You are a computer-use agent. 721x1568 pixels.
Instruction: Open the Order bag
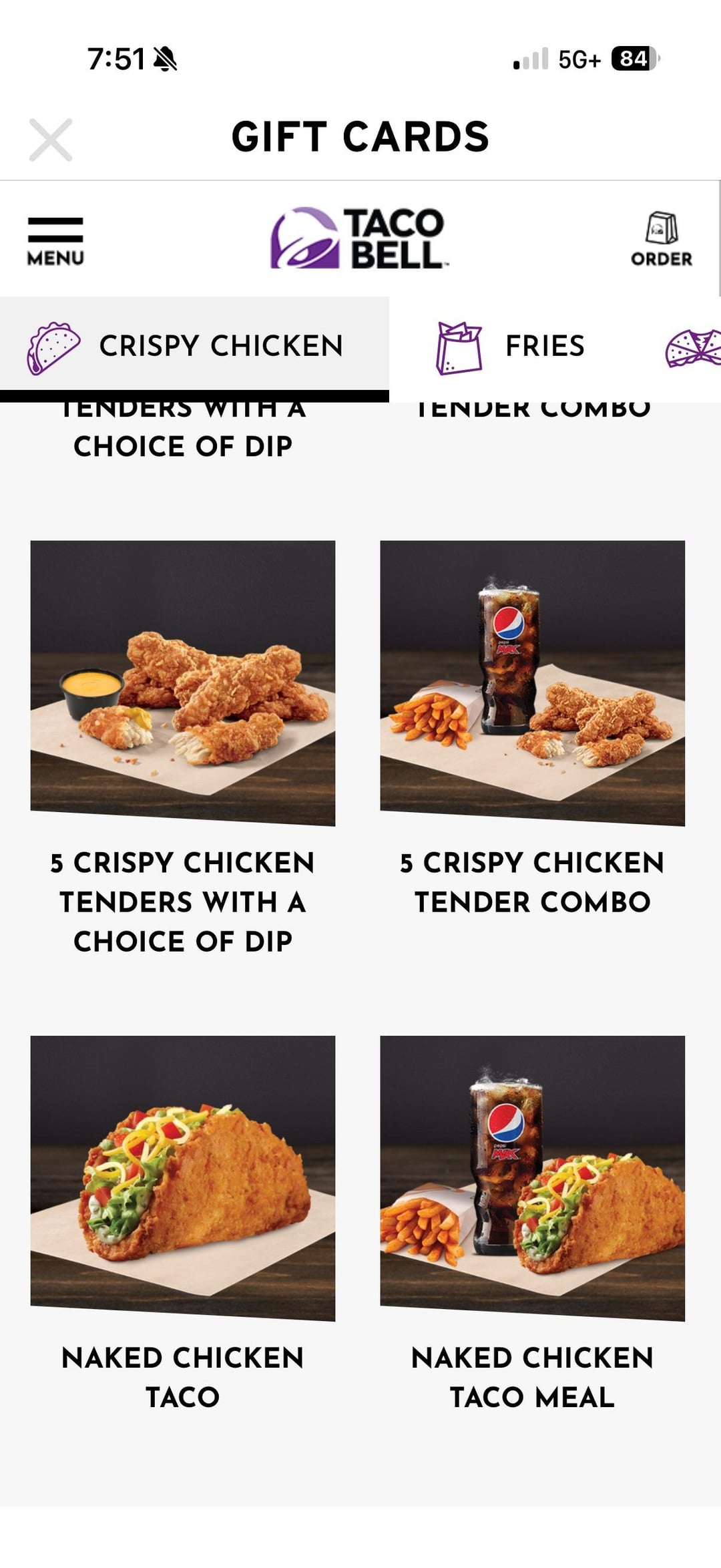[661, 239]
